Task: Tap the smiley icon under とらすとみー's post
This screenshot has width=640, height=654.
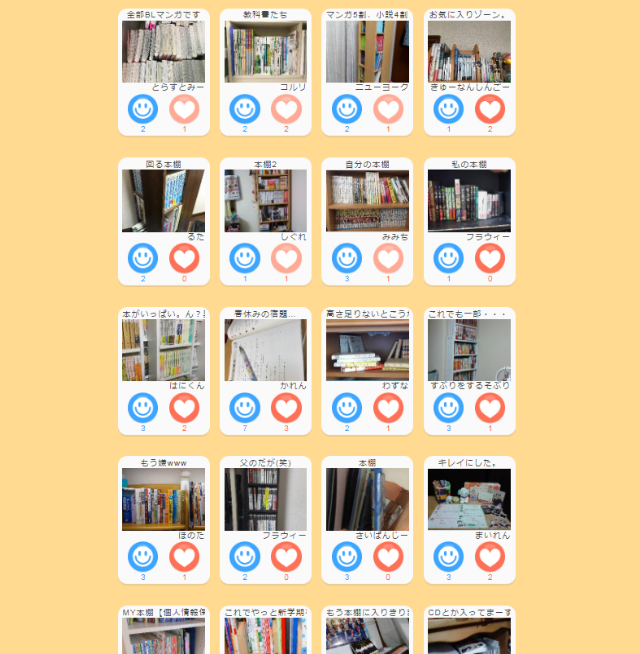Action: 143,108
